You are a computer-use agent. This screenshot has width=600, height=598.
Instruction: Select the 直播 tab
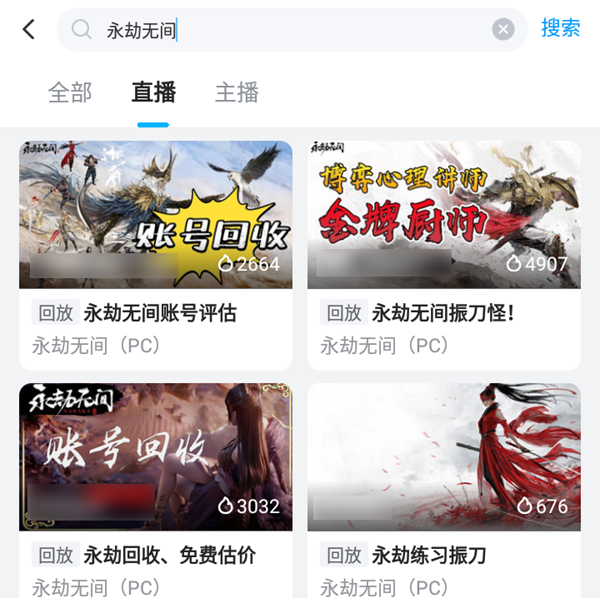click(153, 93)
